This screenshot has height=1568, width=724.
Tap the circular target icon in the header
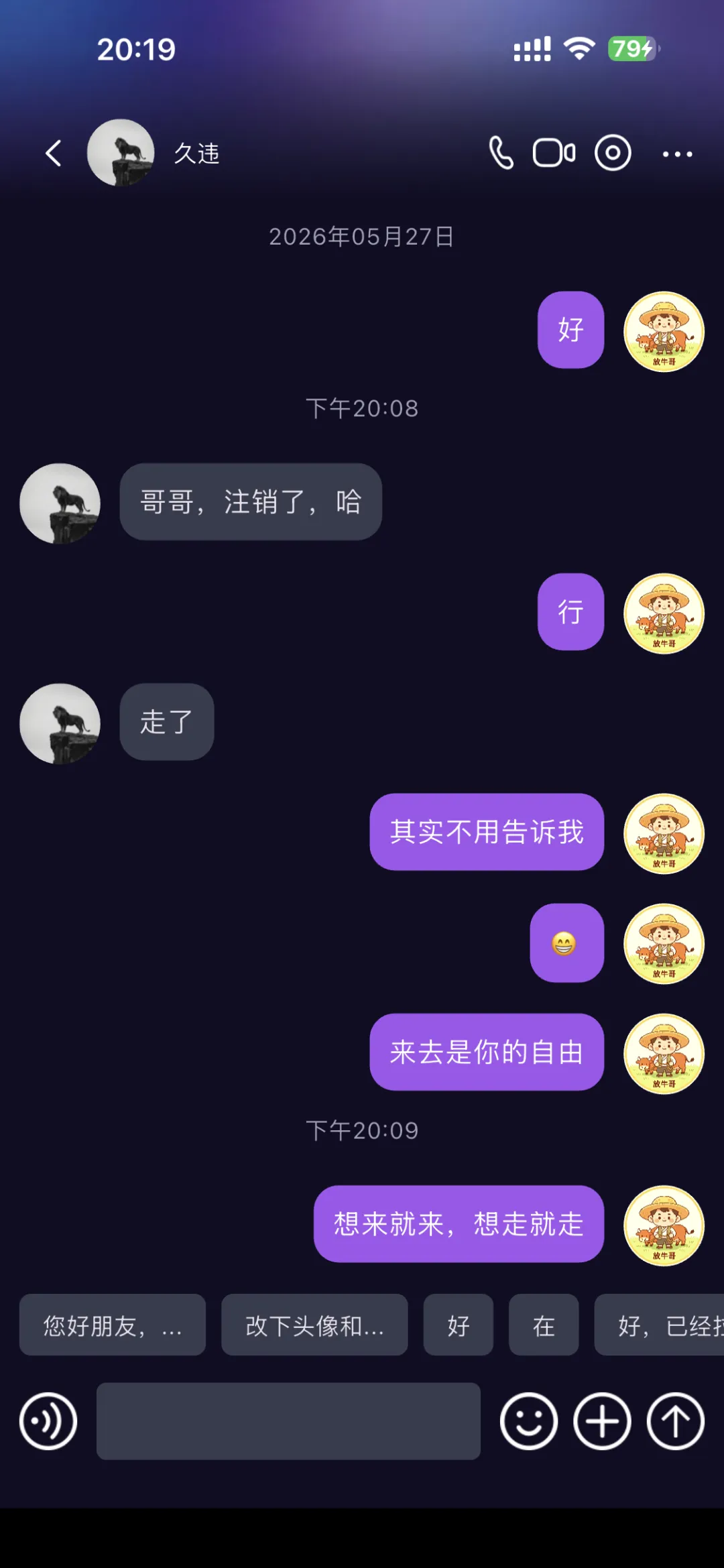coord(613,153)
